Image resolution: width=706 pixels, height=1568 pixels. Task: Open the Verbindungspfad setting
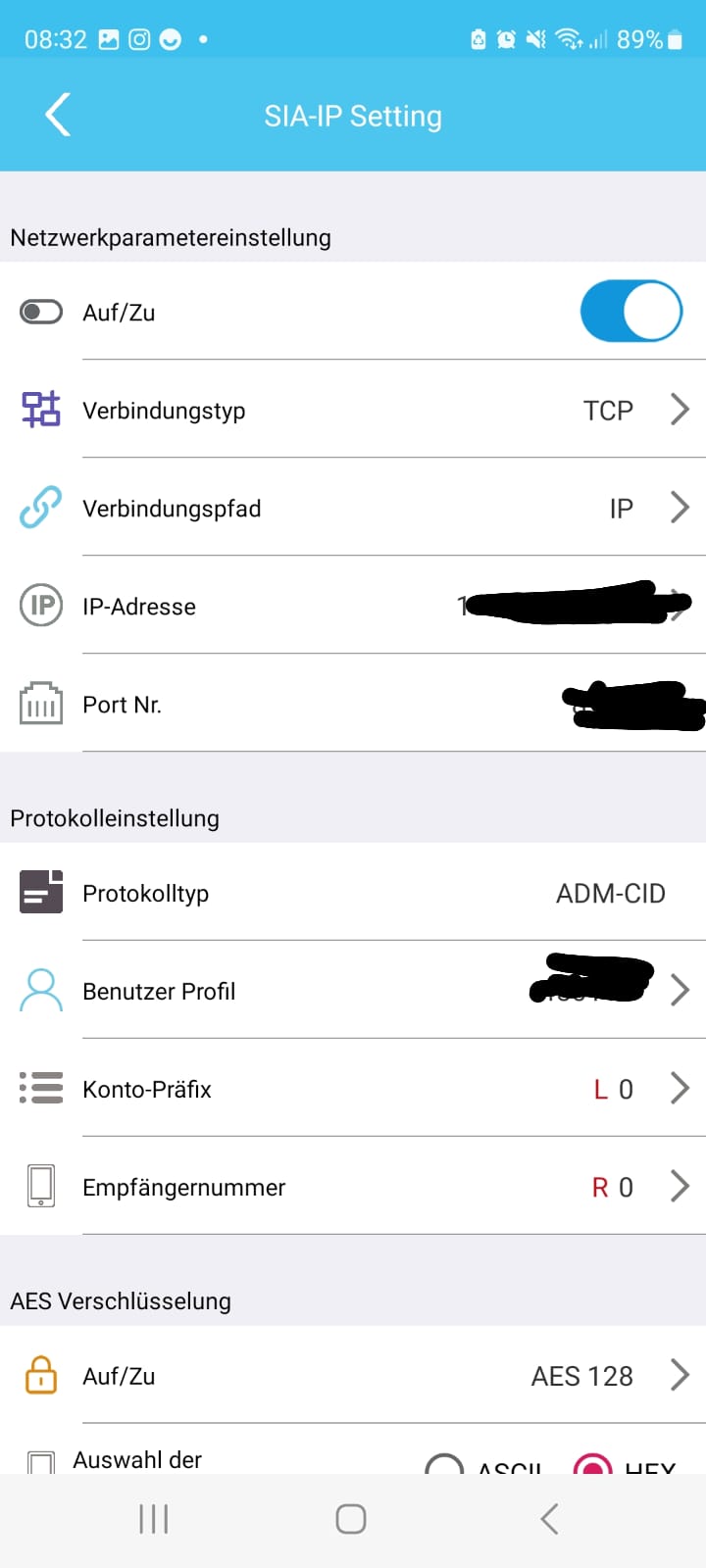tap(353, 508)
